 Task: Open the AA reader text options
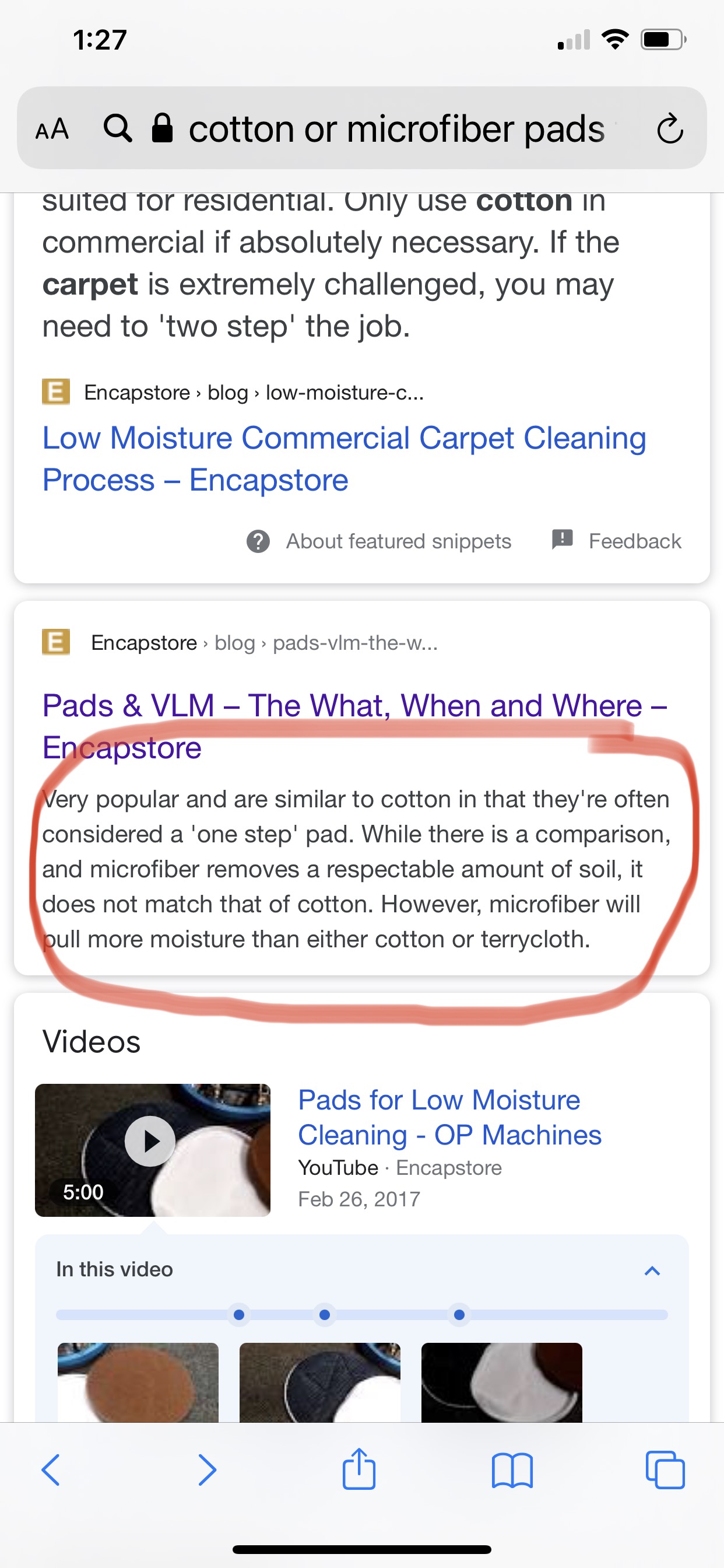tap(52, 129)
